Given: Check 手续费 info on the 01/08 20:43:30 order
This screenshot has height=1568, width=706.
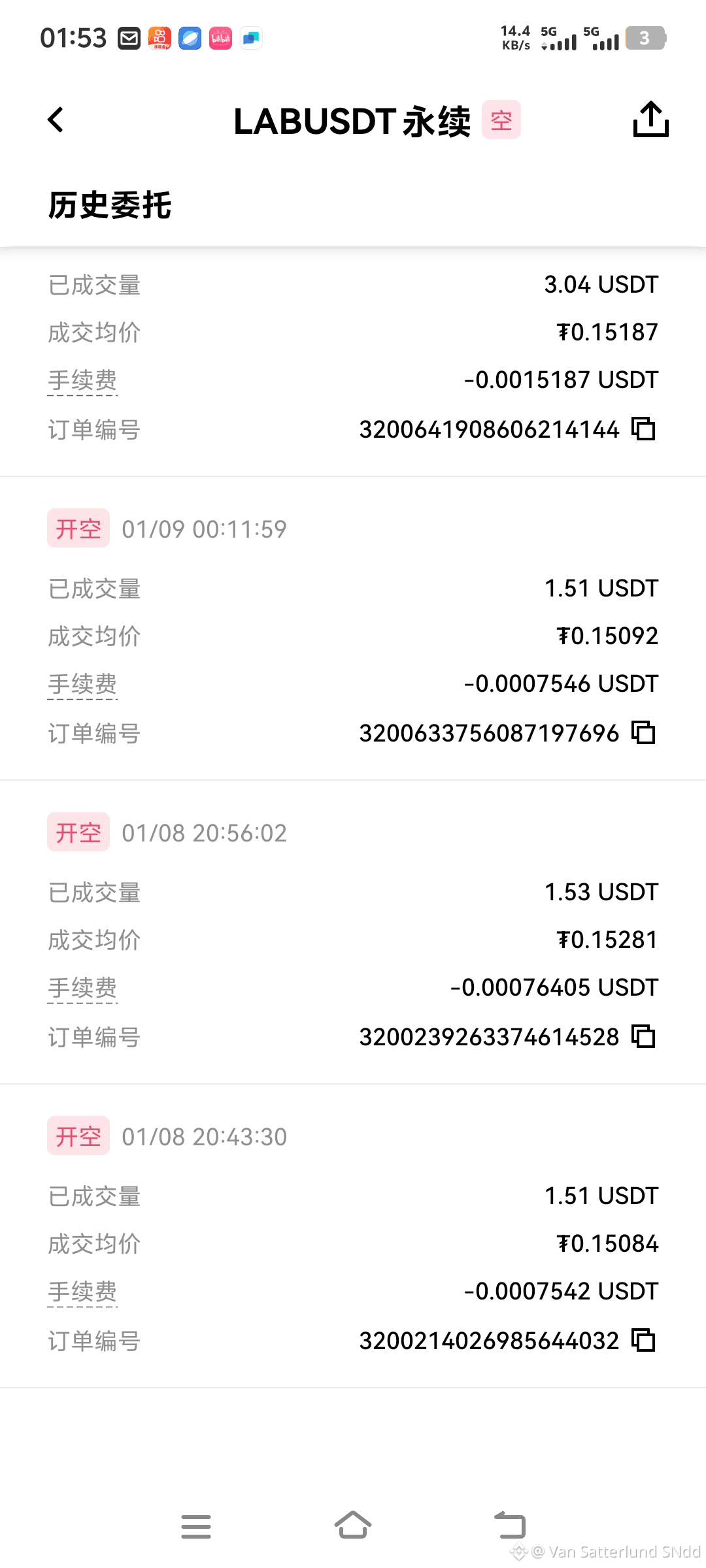Looking at the screenshot, I should [x=82, y=1292].
